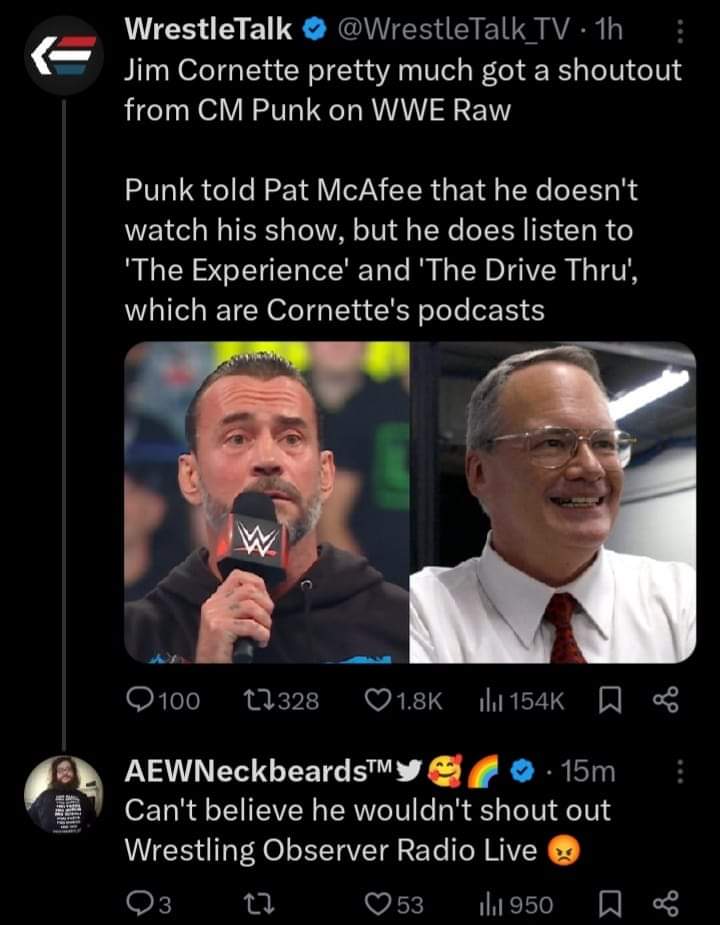Viewport: 720px width, 925px height.
Task: Open overflow menu on WrestleTalk's tweet
Action: click(x=680, y=33)
